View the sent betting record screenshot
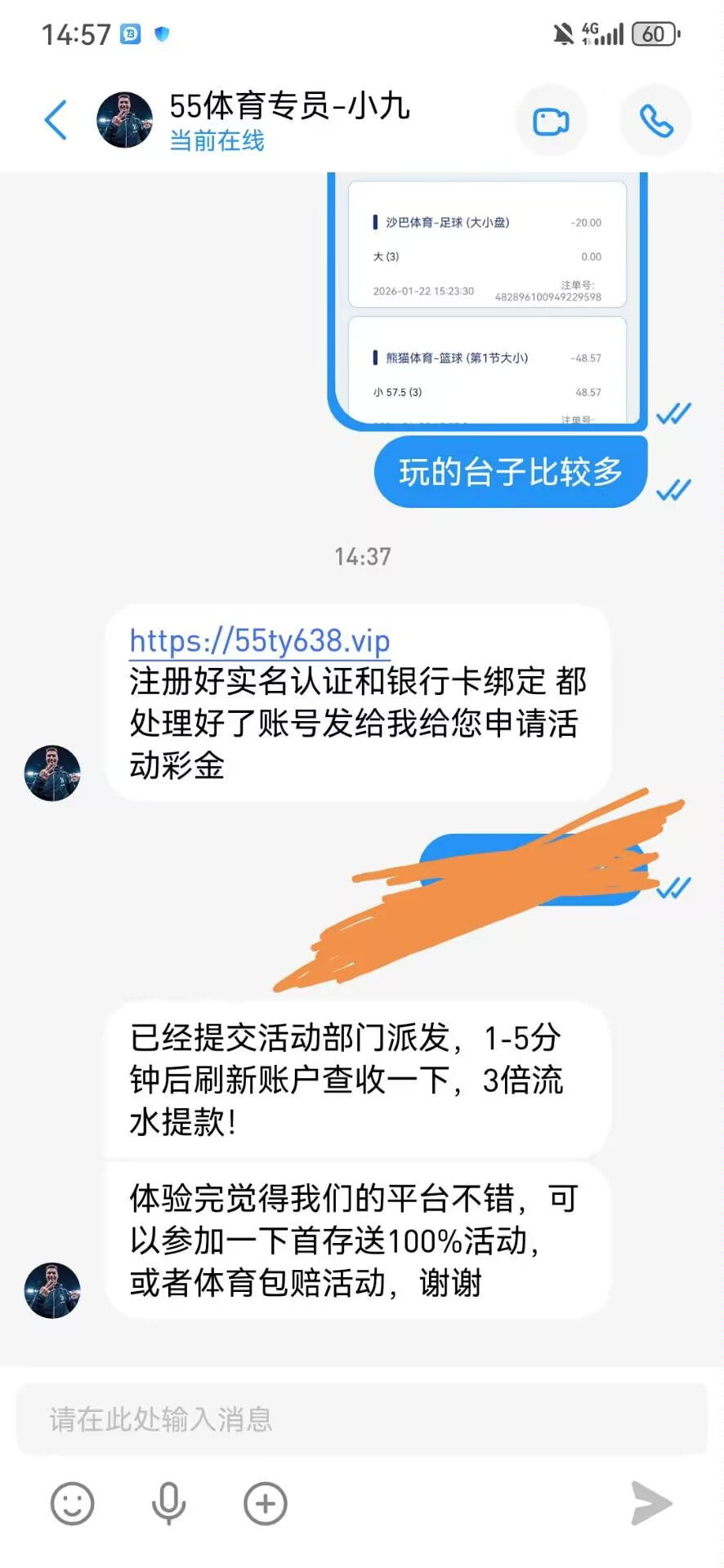724x1568 pixels. pos(487,301)
